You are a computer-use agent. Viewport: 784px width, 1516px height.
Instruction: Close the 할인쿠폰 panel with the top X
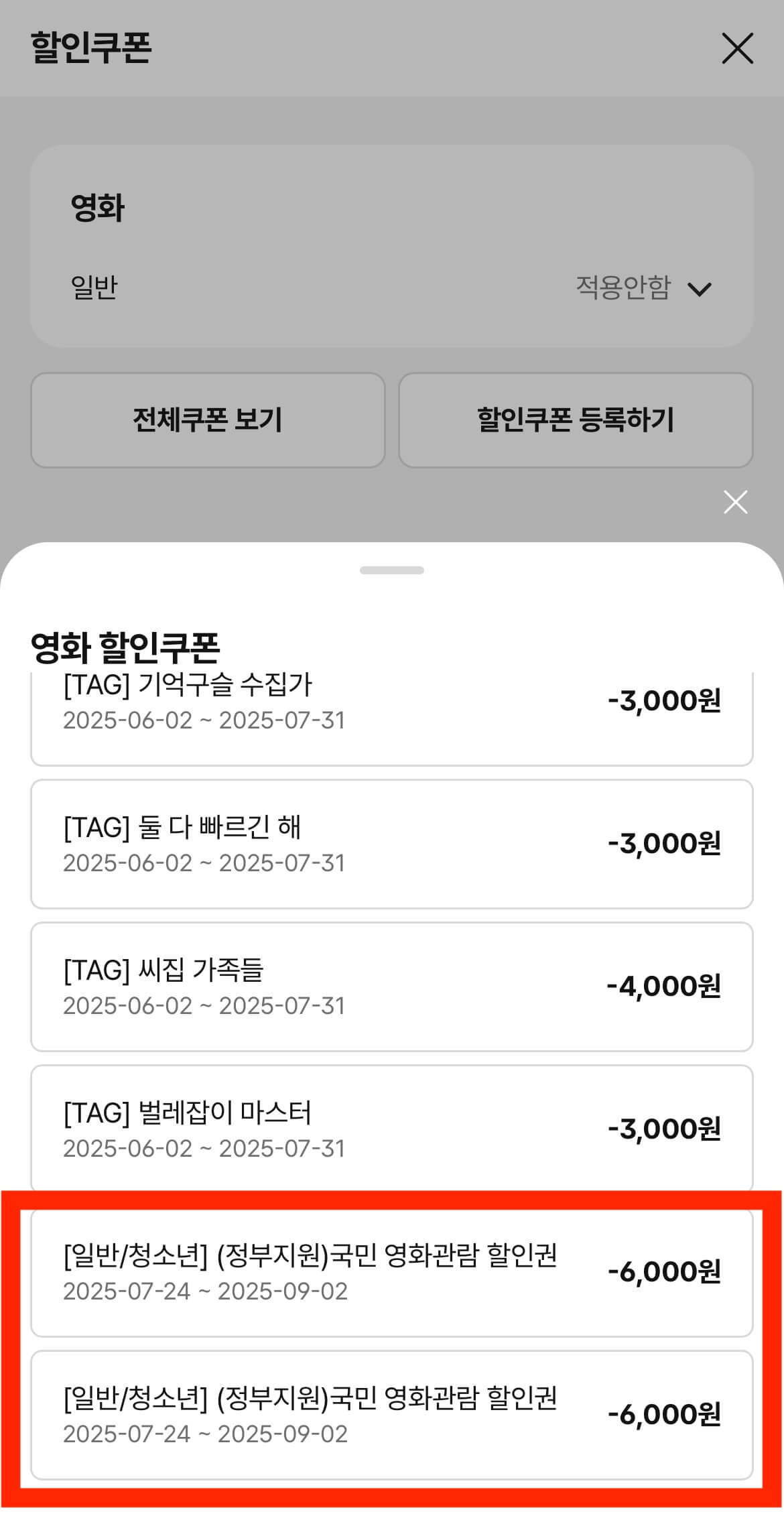click(736, 49)
